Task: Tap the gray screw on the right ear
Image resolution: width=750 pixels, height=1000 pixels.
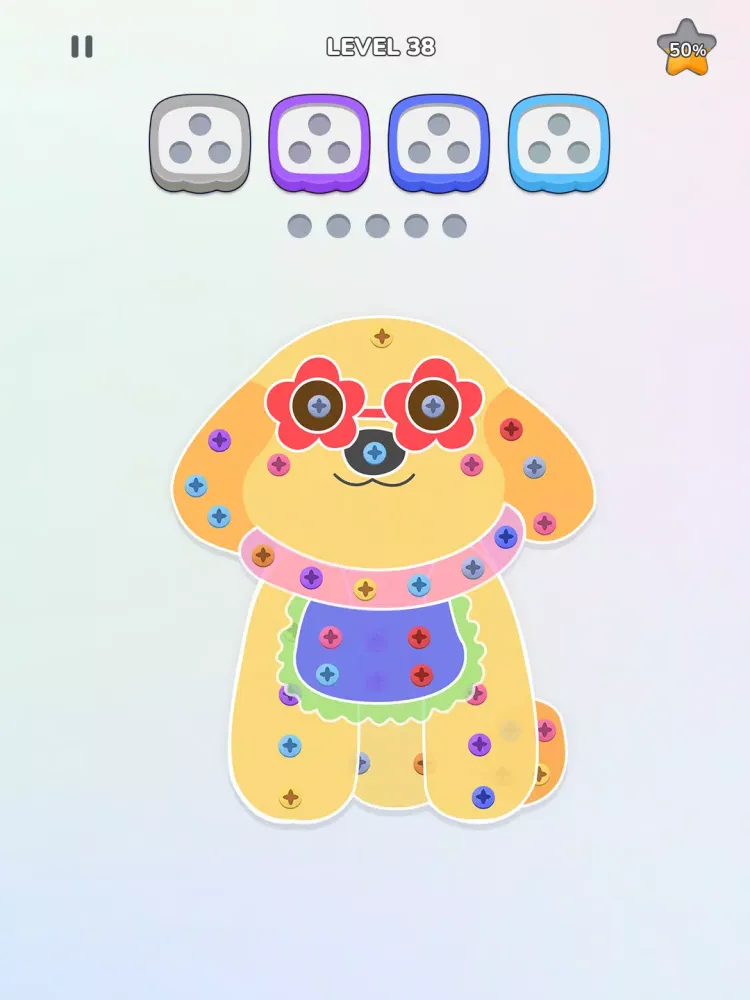Action: click(x=535, y=467)
